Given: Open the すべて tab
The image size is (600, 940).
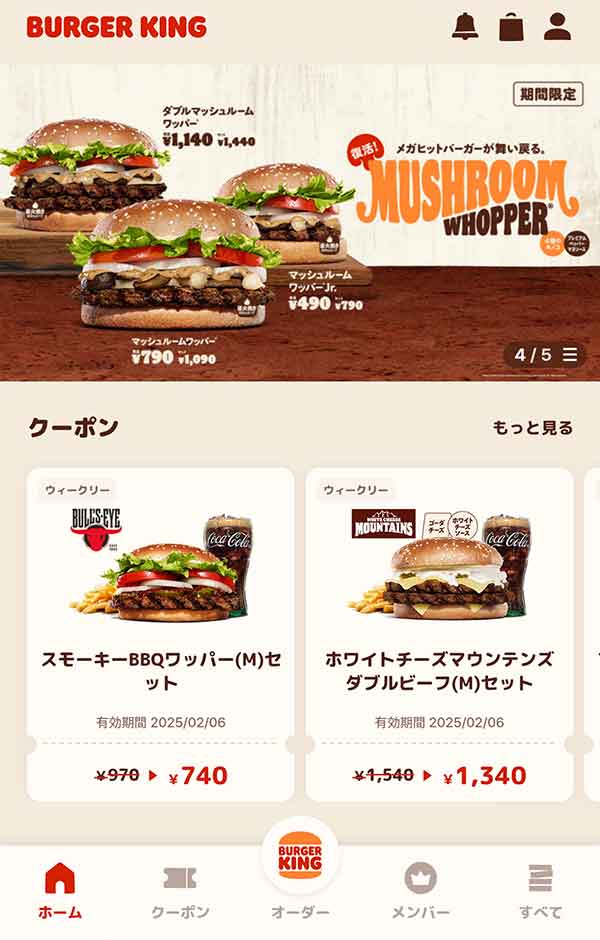Looking at the screenshot, I should (540, 890).
